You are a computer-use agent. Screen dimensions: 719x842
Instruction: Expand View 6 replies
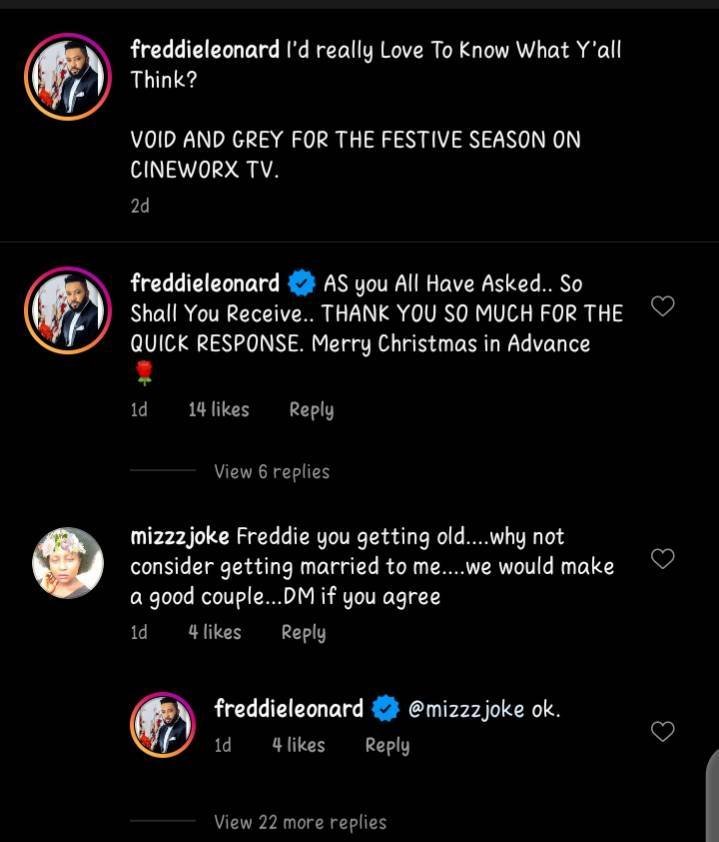[271, 472]
